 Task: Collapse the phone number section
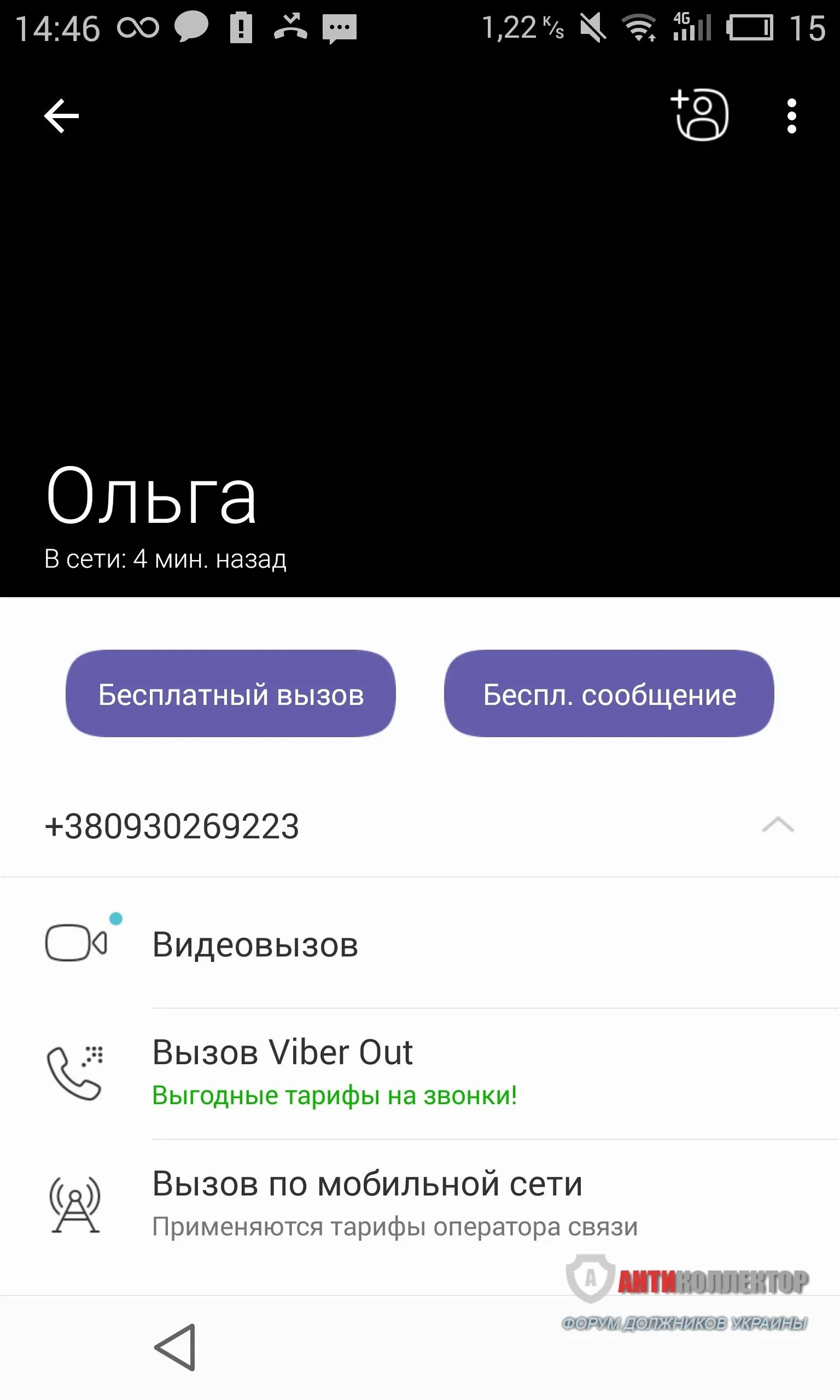click(x=778, y=825)
